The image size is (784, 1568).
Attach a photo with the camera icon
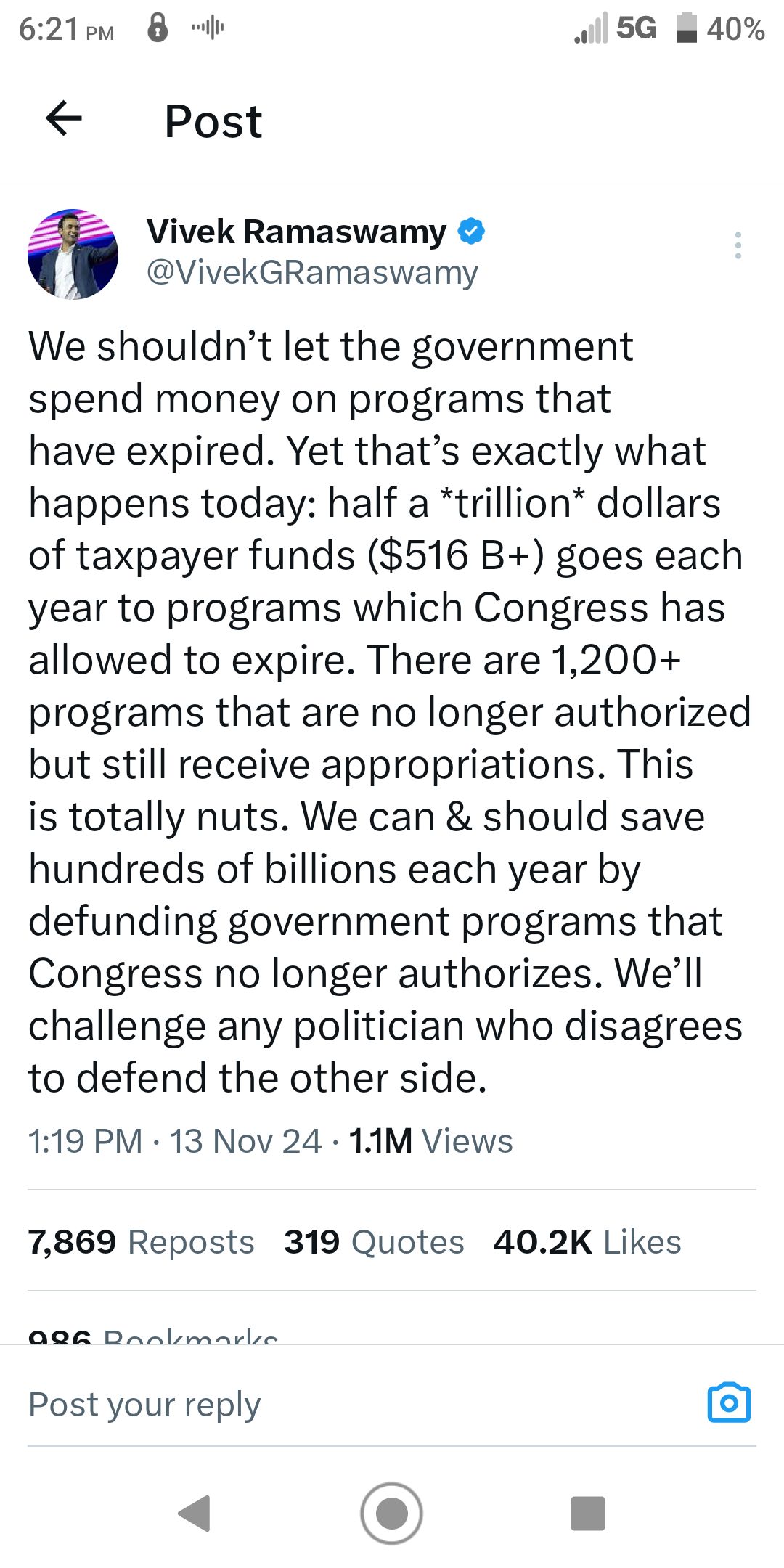729,1402
